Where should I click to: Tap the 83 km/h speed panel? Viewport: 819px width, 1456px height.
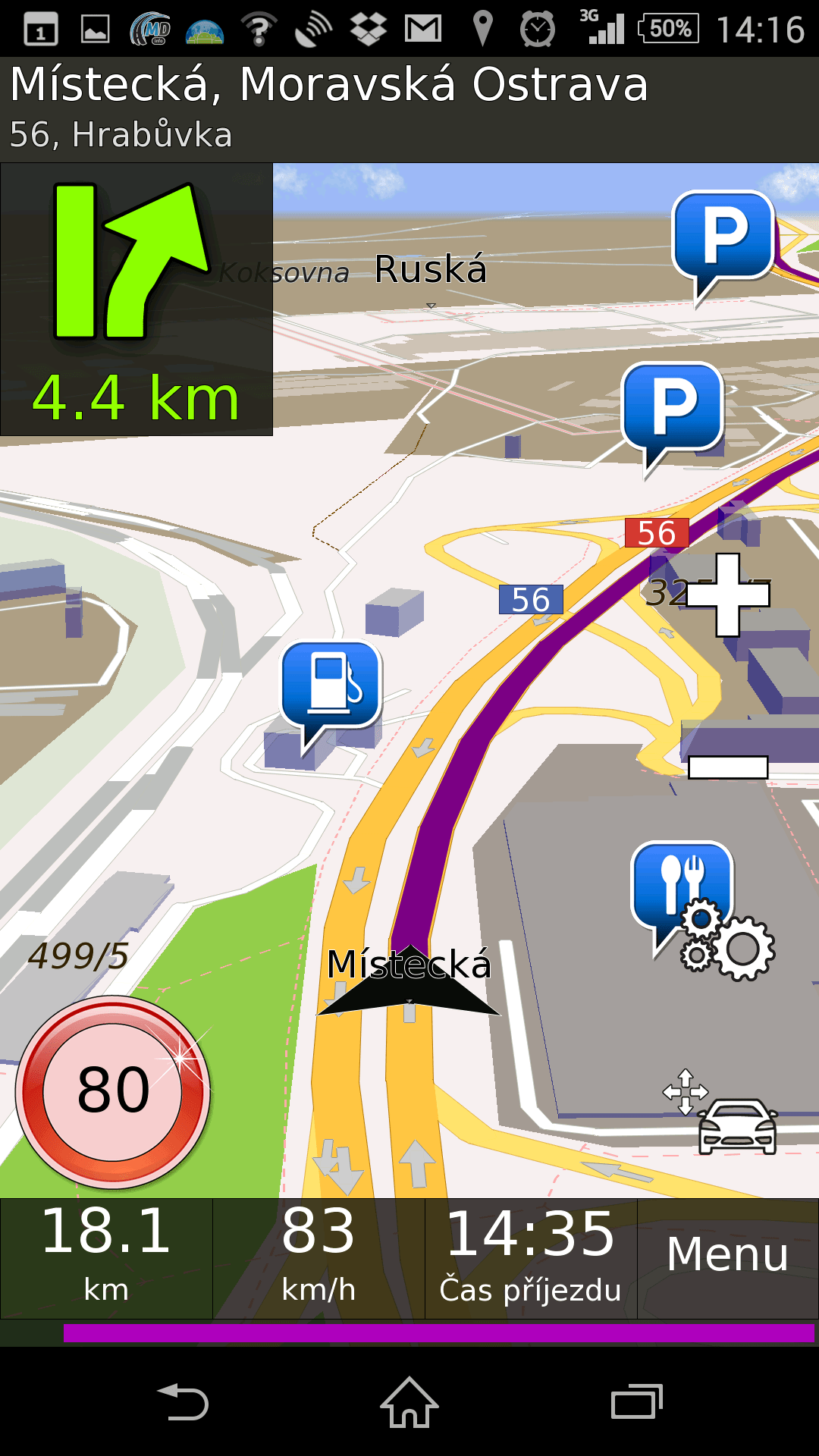pos(318,1258)
